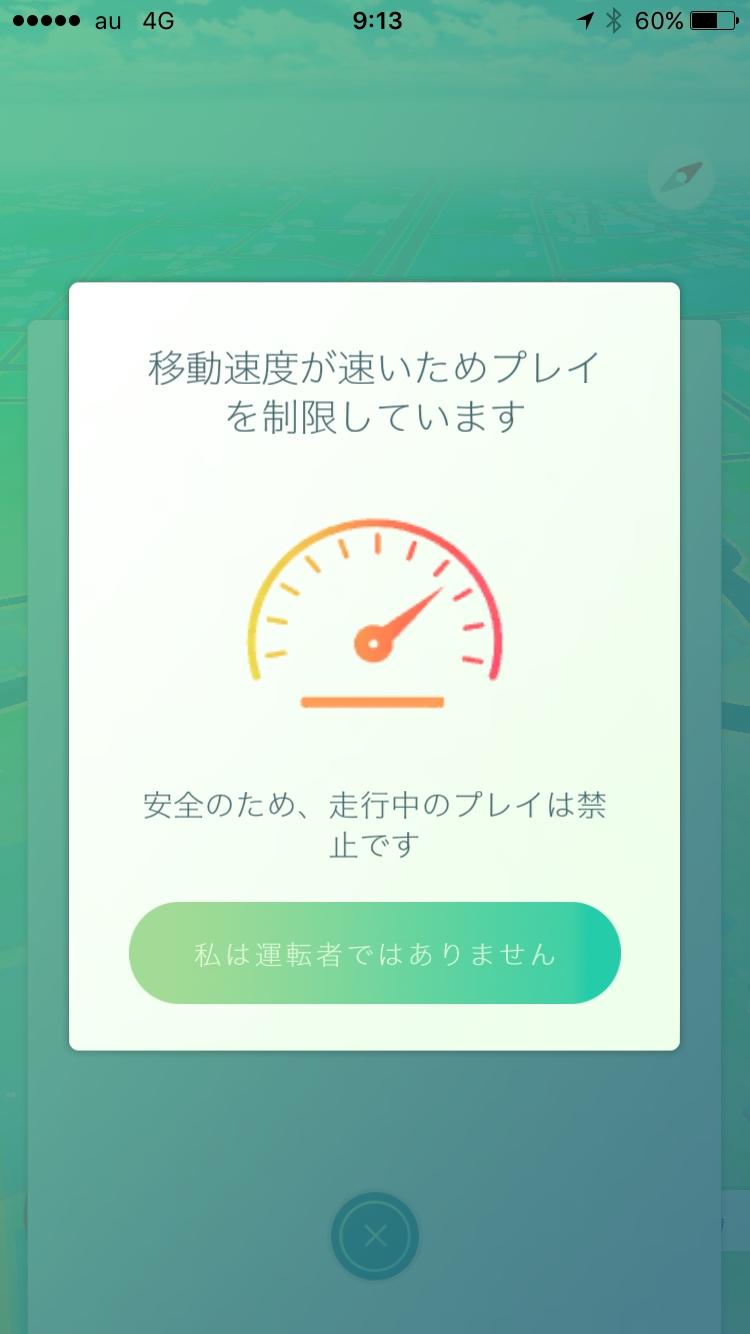
Task: Confirm 私は運転者ではありません button
Action: [375, 953]
